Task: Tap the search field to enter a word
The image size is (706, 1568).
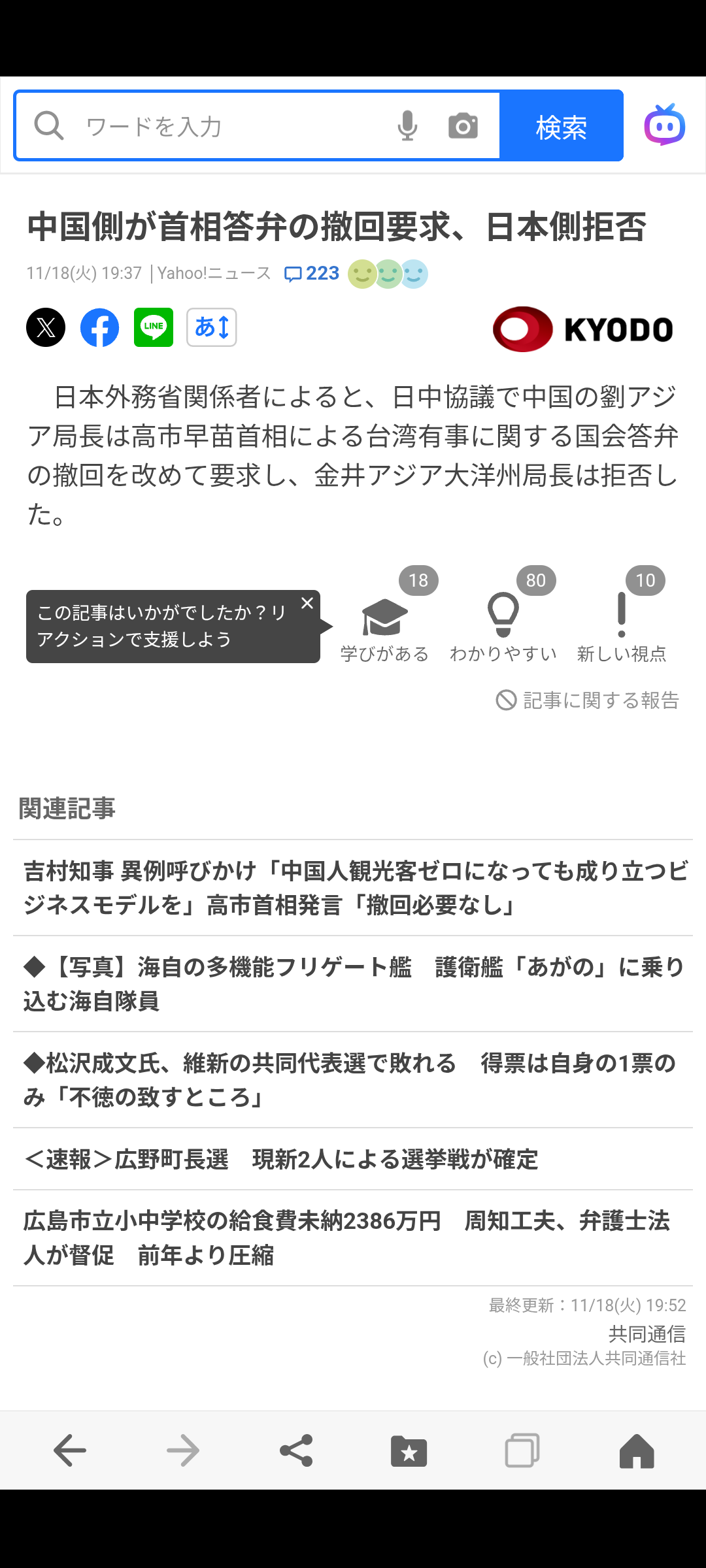Action: point(222,126)
